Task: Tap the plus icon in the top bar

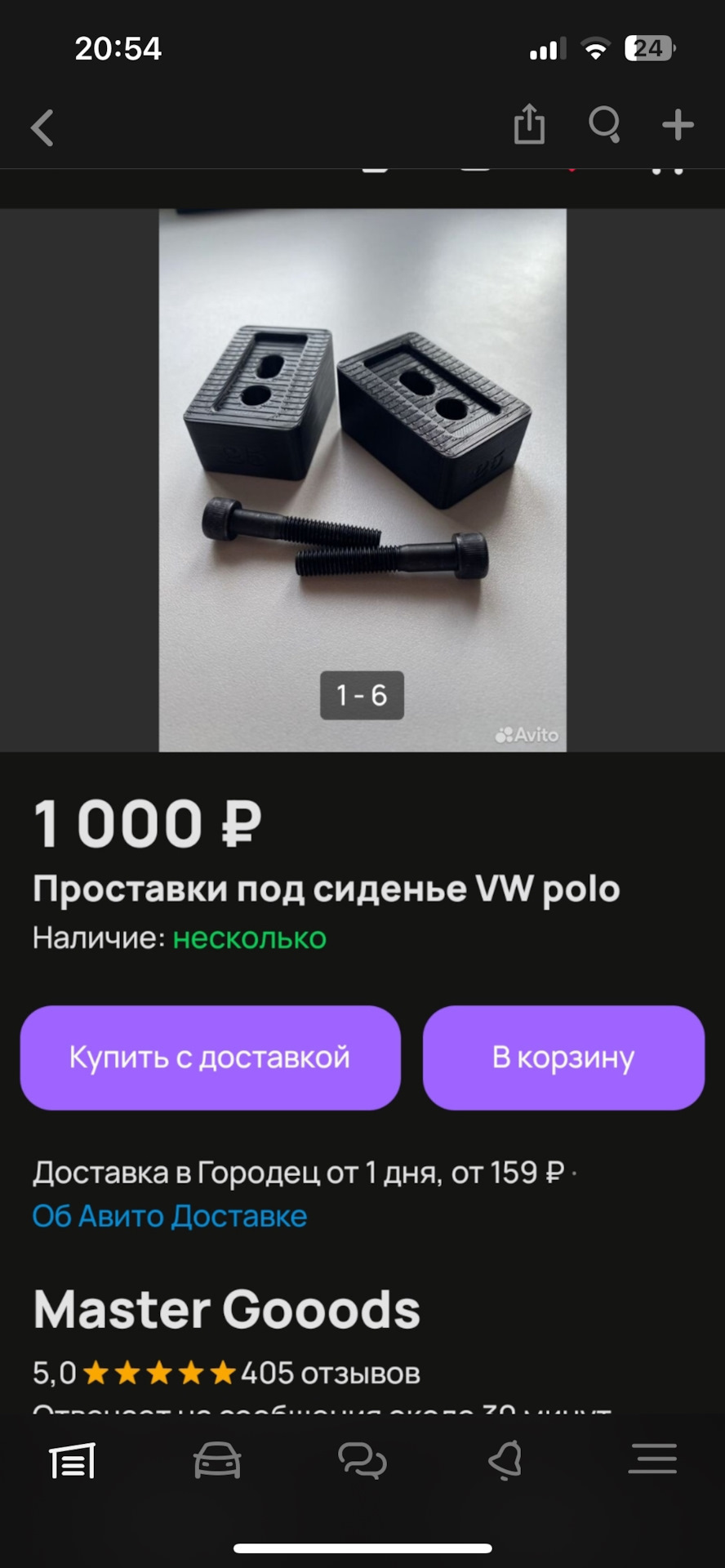Action: click(678, 125)
